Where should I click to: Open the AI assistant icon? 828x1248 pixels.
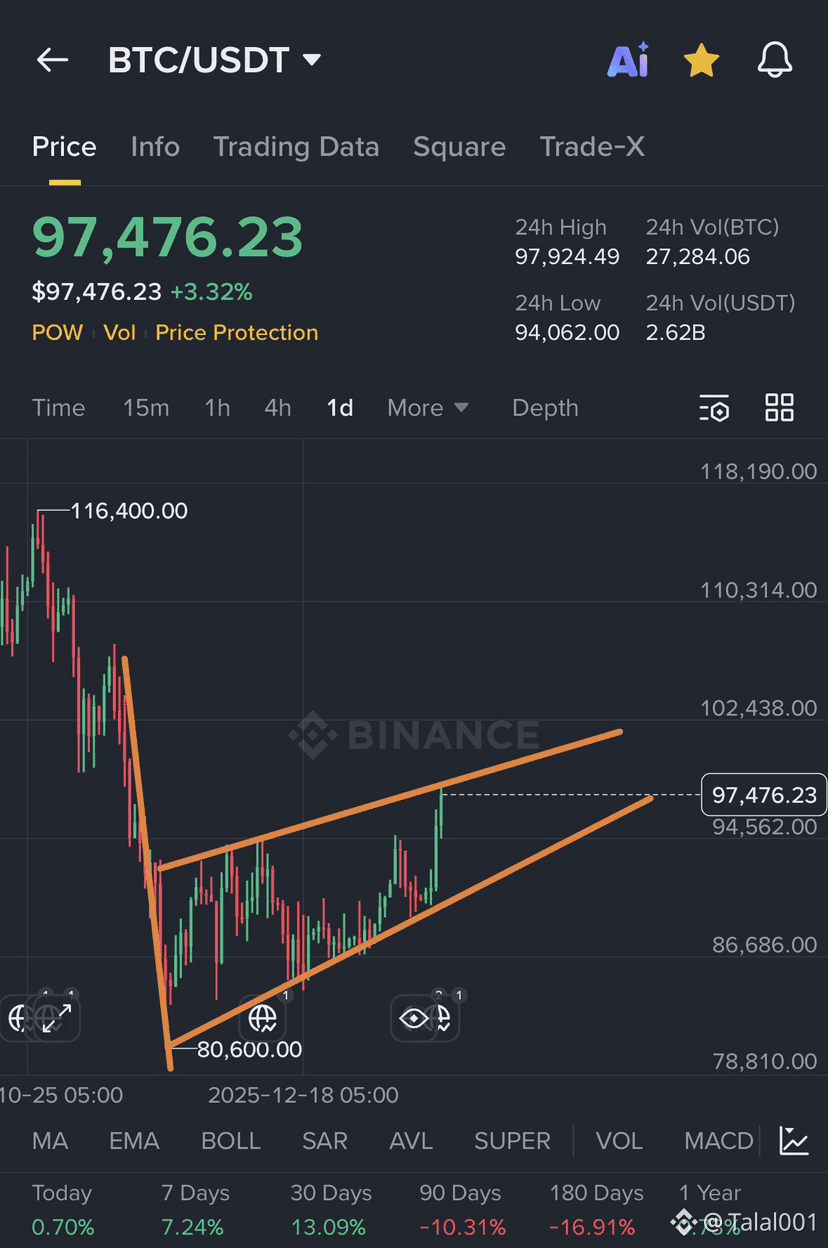tap(628, 61)
